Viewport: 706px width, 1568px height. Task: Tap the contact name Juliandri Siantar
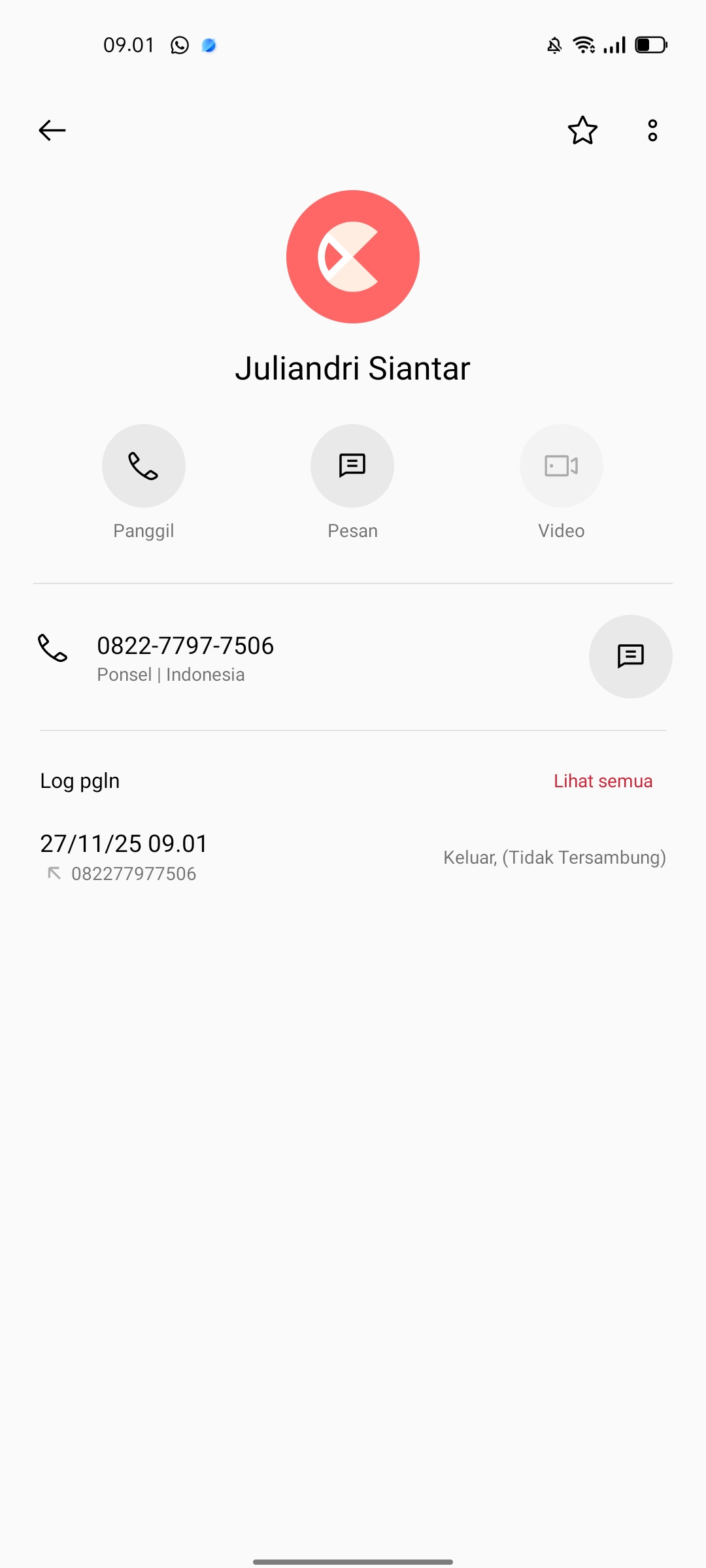pyautogui.click(x=352, y=367)
